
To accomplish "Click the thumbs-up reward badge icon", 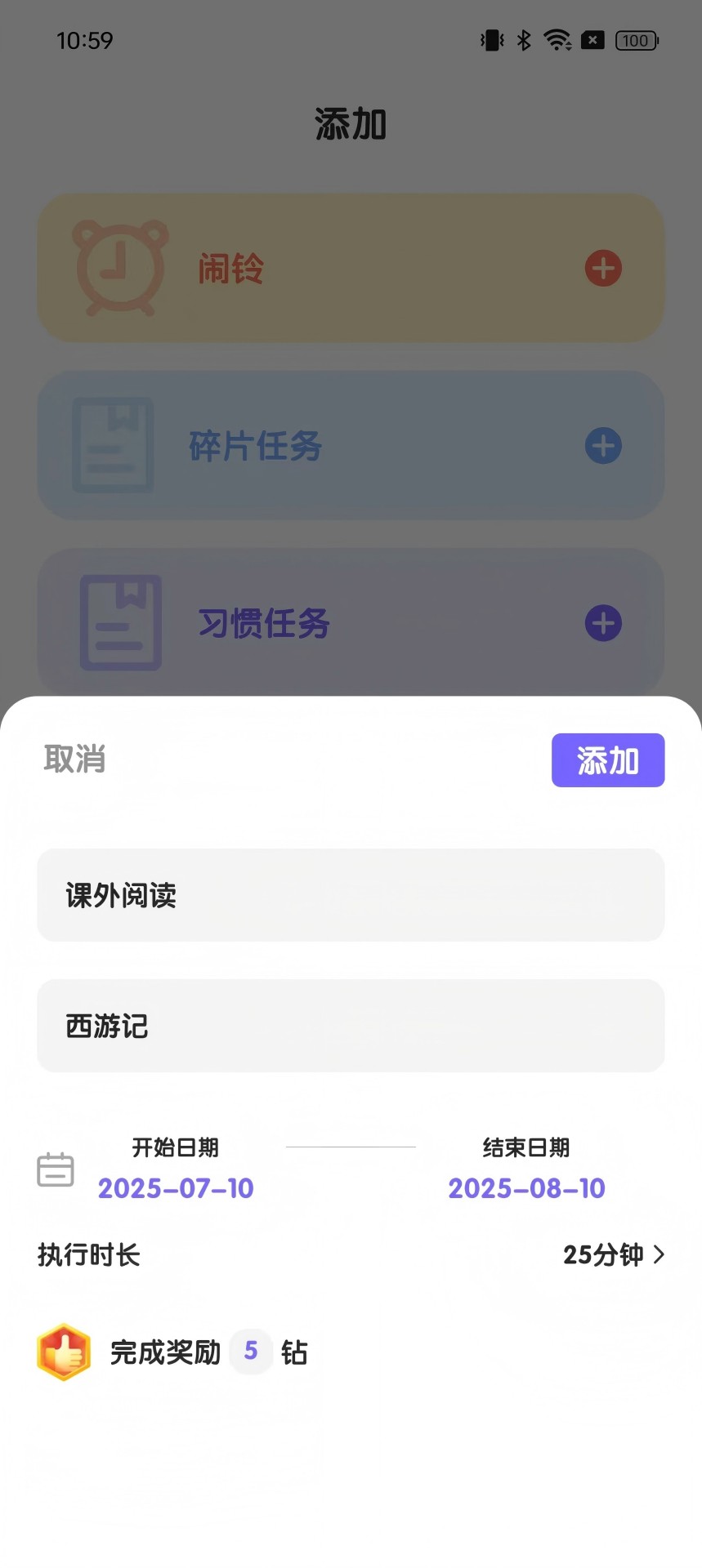I will [65, 1352].
